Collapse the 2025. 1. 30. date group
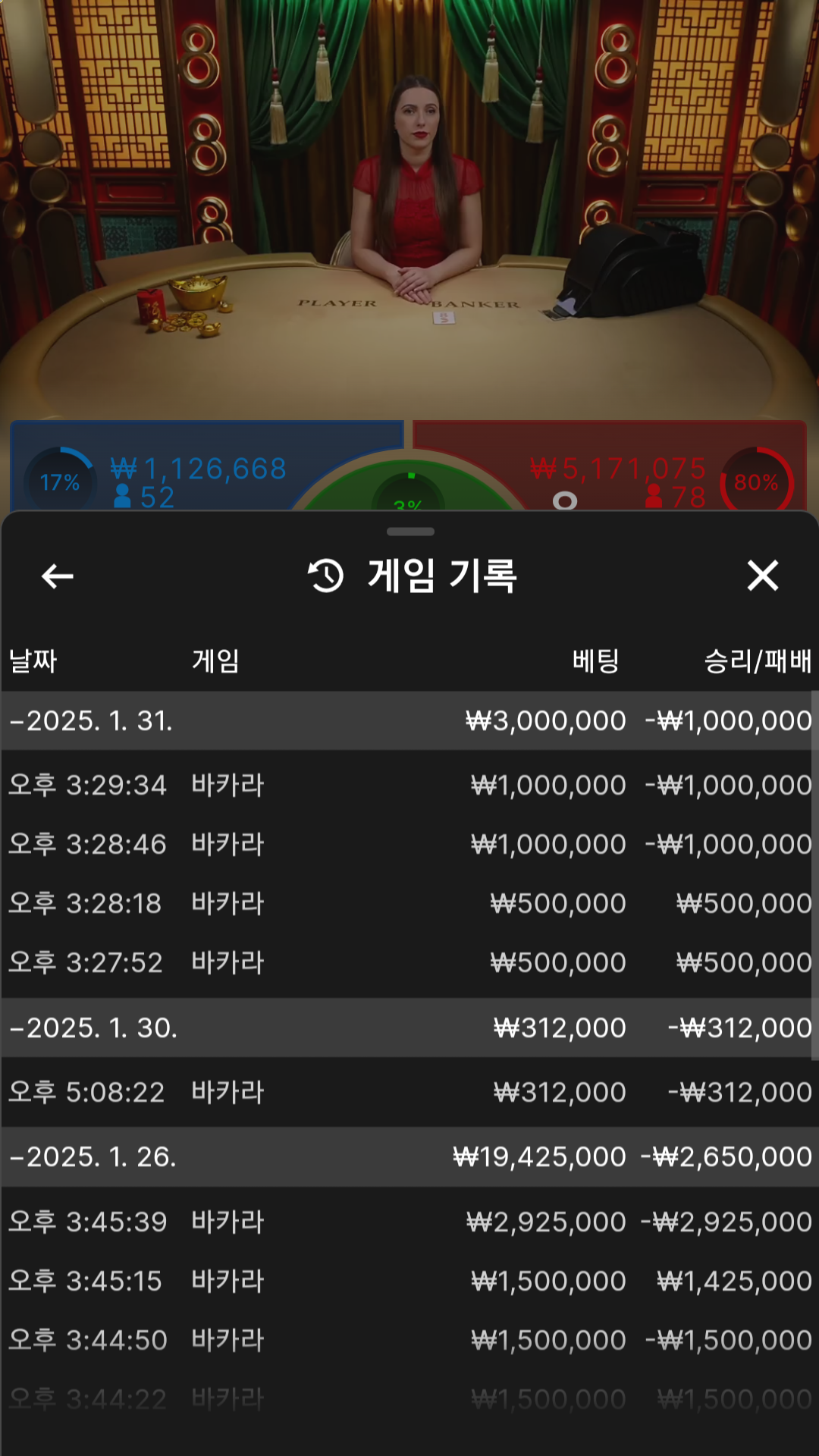 pyautogui.click(x=93, y=1028)
